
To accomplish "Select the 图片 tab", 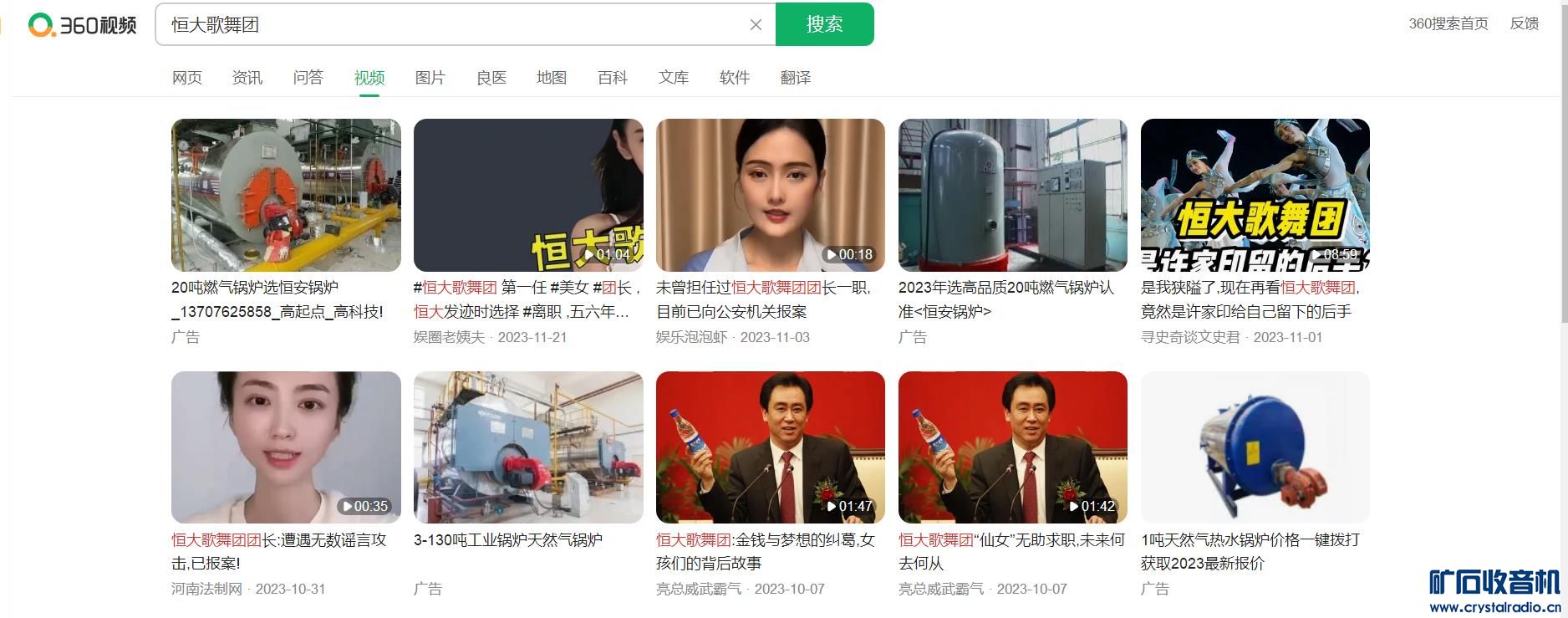I will click(430, 78).
